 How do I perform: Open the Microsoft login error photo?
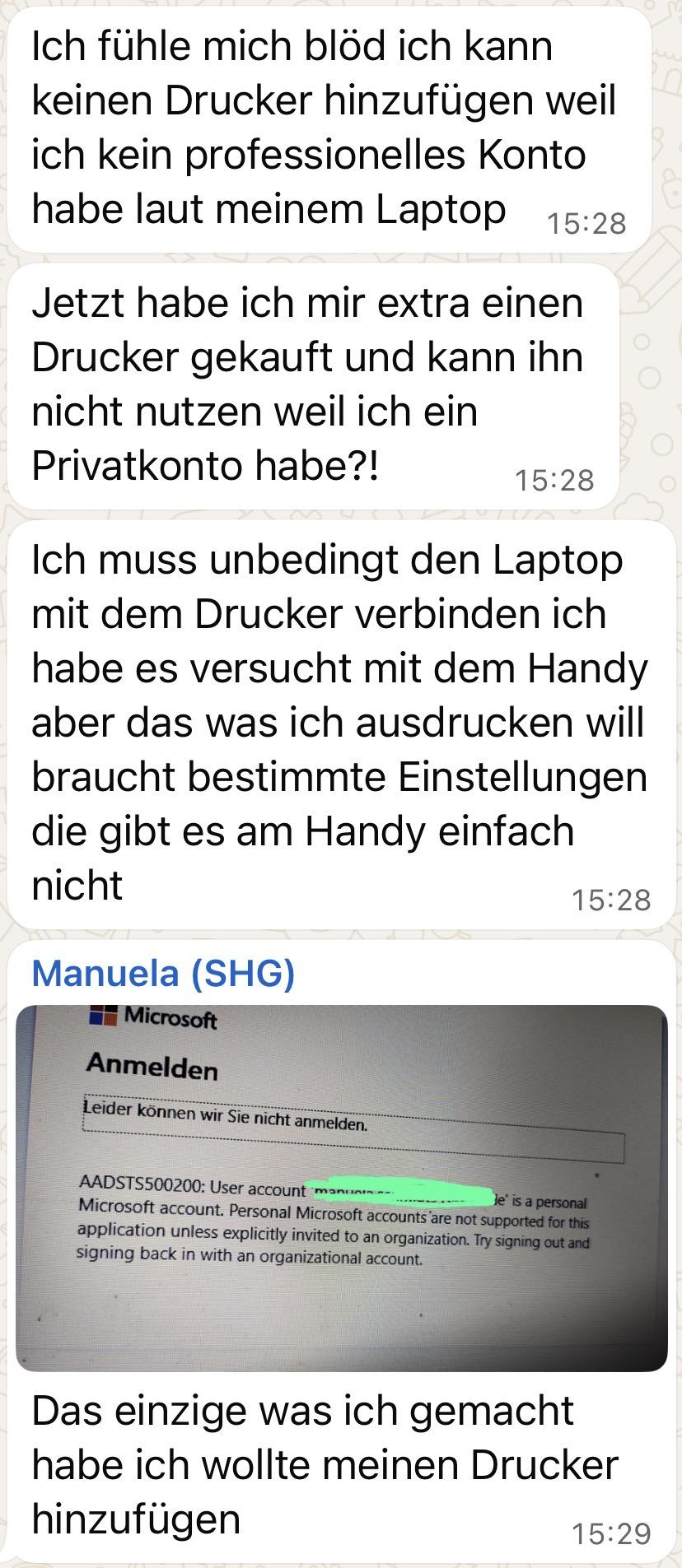tap(341, 1189)
